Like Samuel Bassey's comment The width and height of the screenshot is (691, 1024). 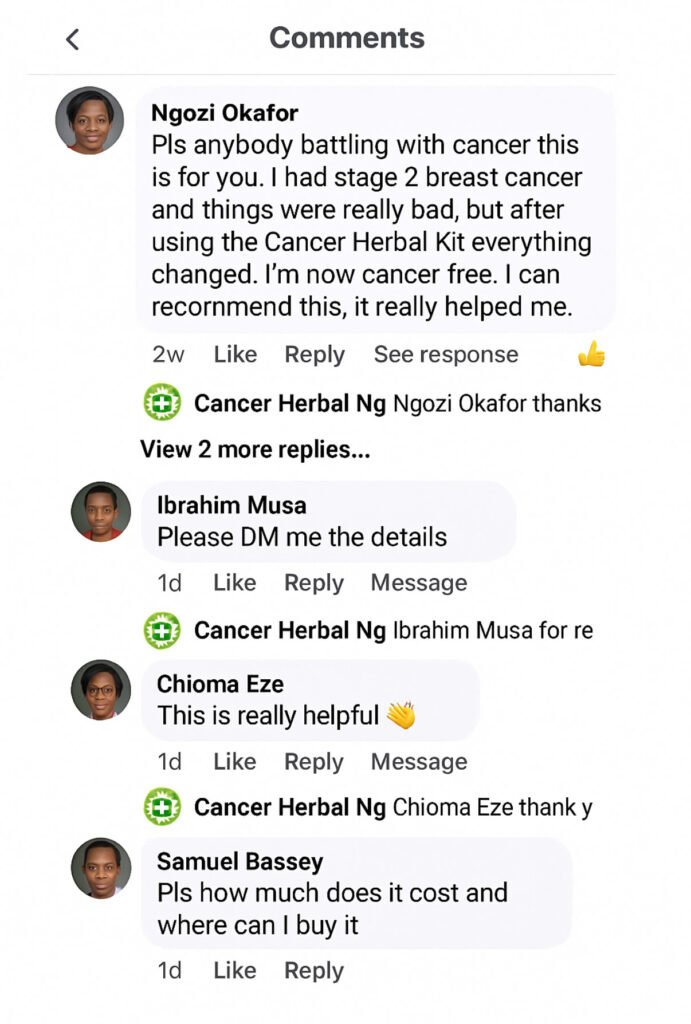pos(235,970)
